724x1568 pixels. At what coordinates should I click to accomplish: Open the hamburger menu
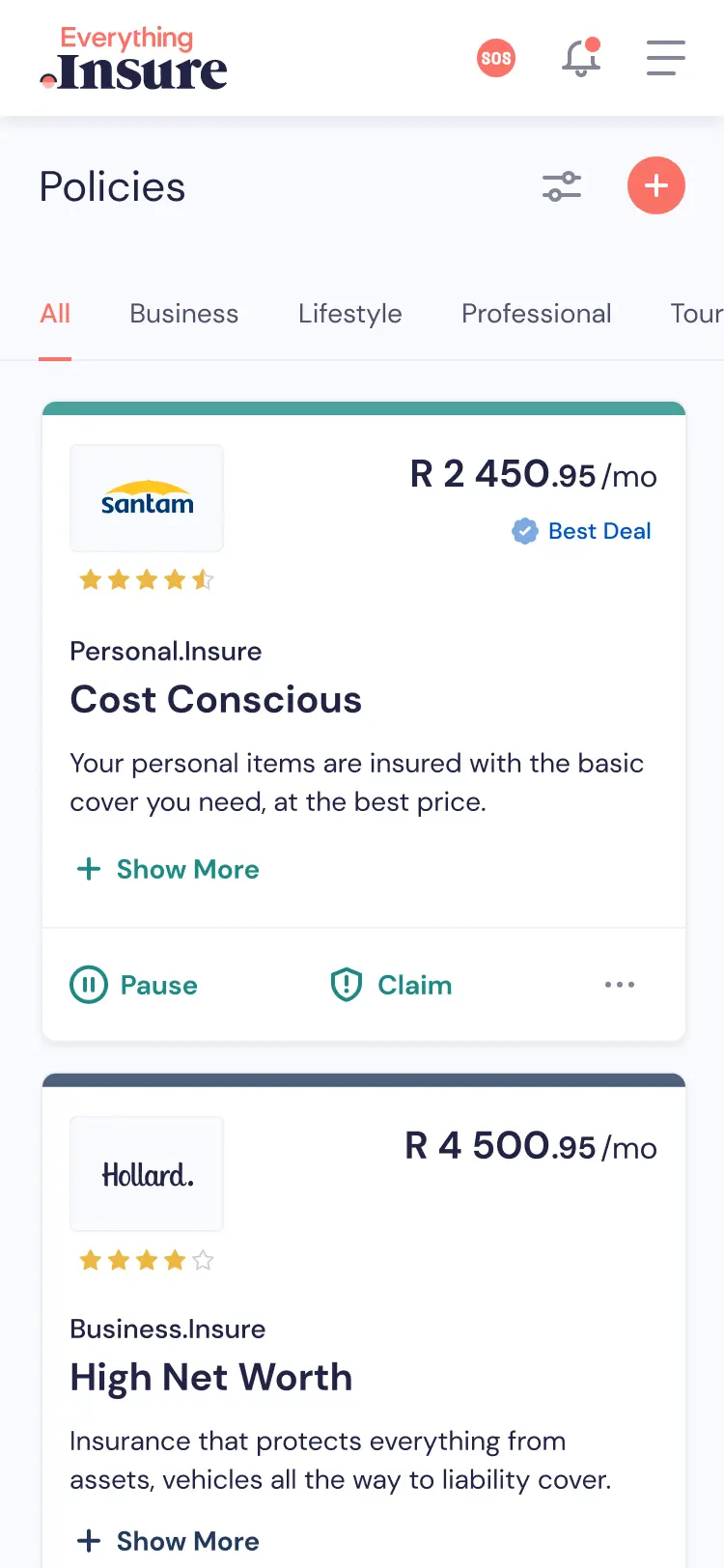pyautogui.click(x=665, y=58)
